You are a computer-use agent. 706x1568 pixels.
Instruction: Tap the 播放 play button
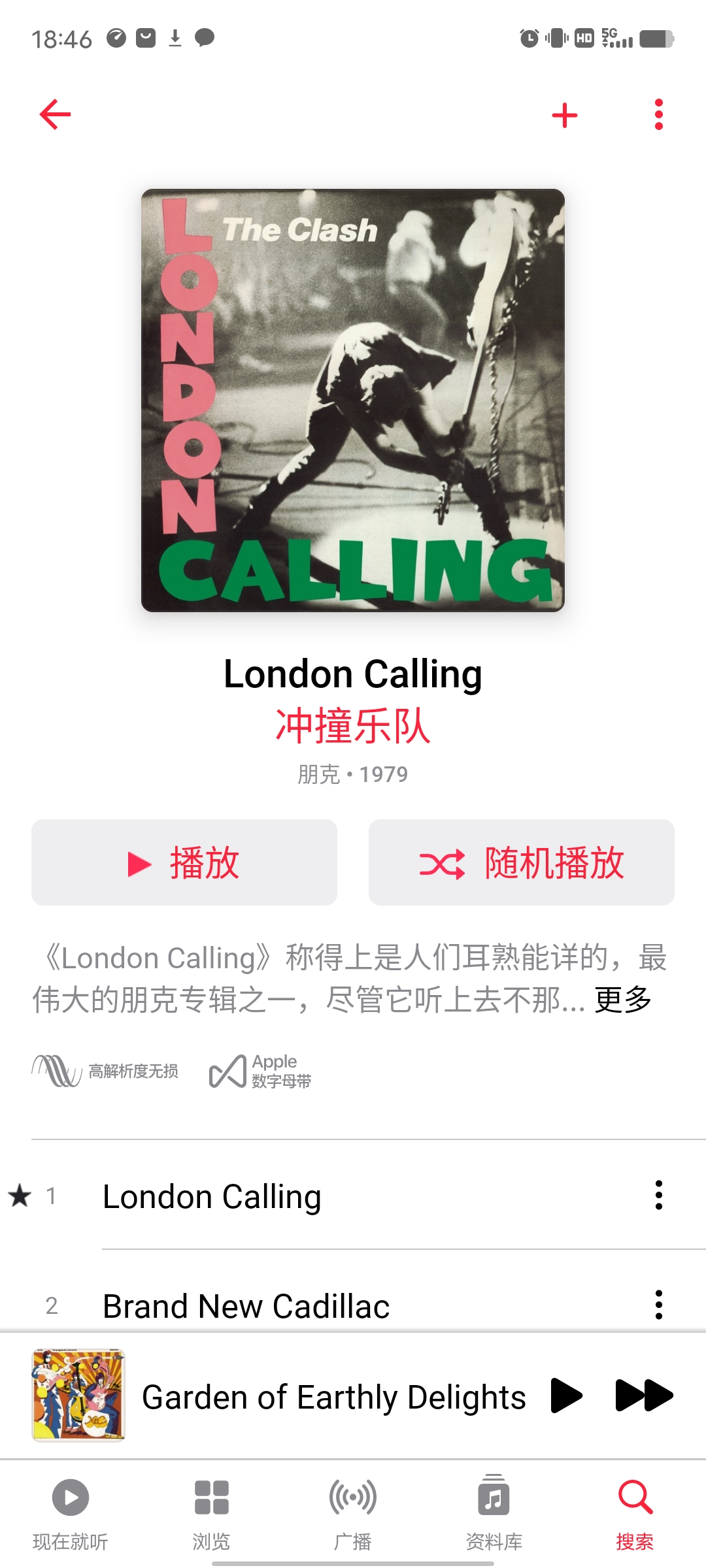coord(184,862)
